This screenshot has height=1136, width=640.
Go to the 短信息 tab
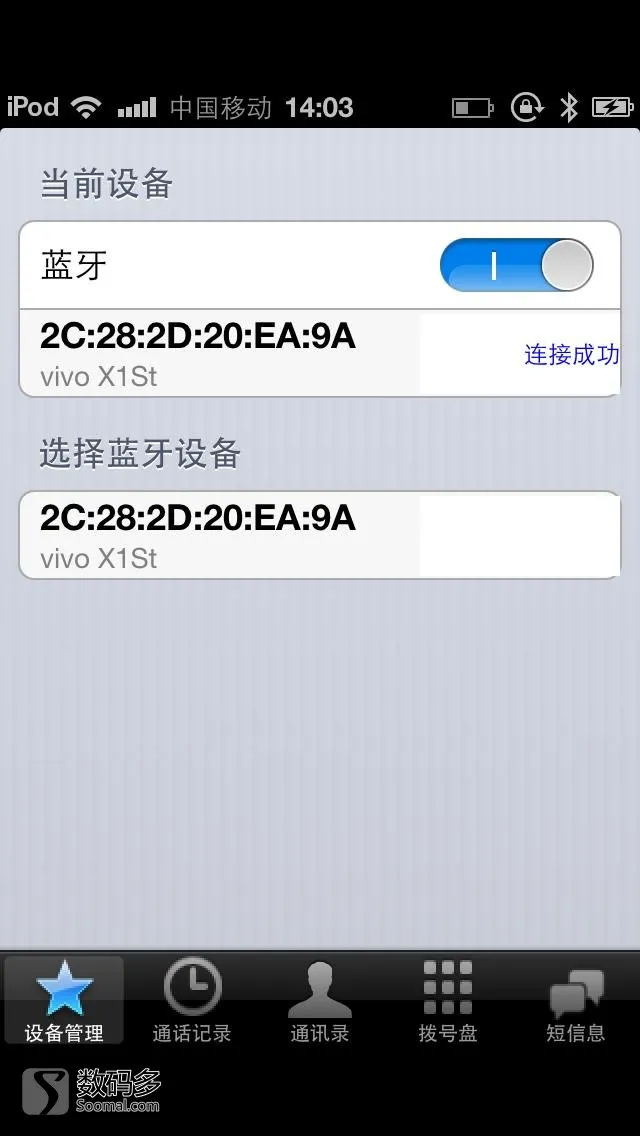pos(575,1001)
